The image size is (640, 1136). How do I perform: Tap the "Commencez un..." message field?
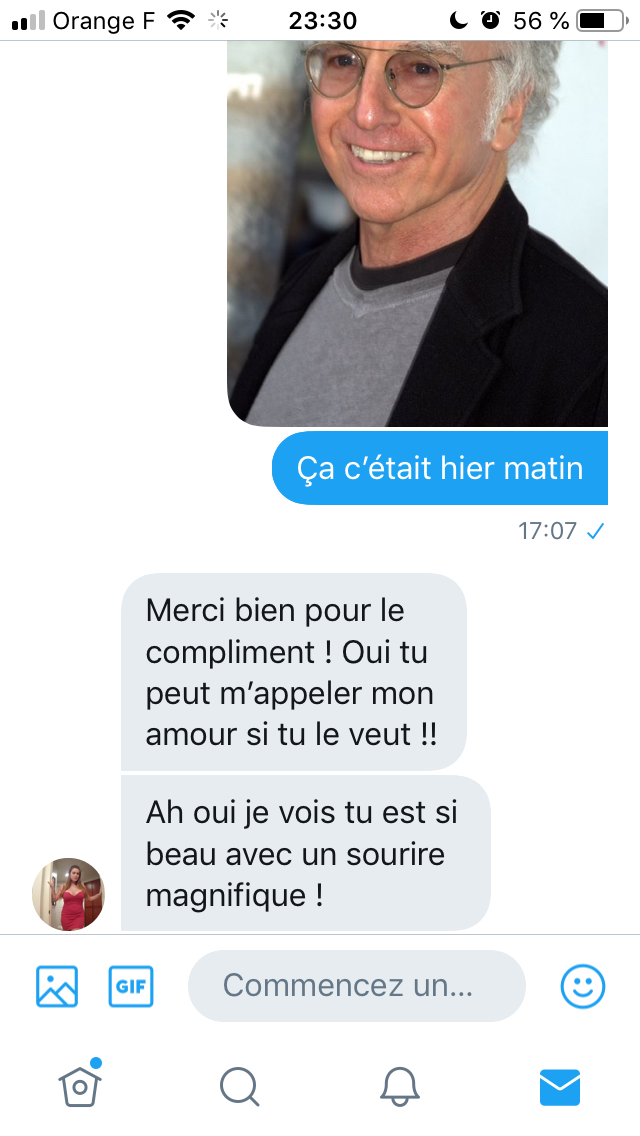point(356,986)
